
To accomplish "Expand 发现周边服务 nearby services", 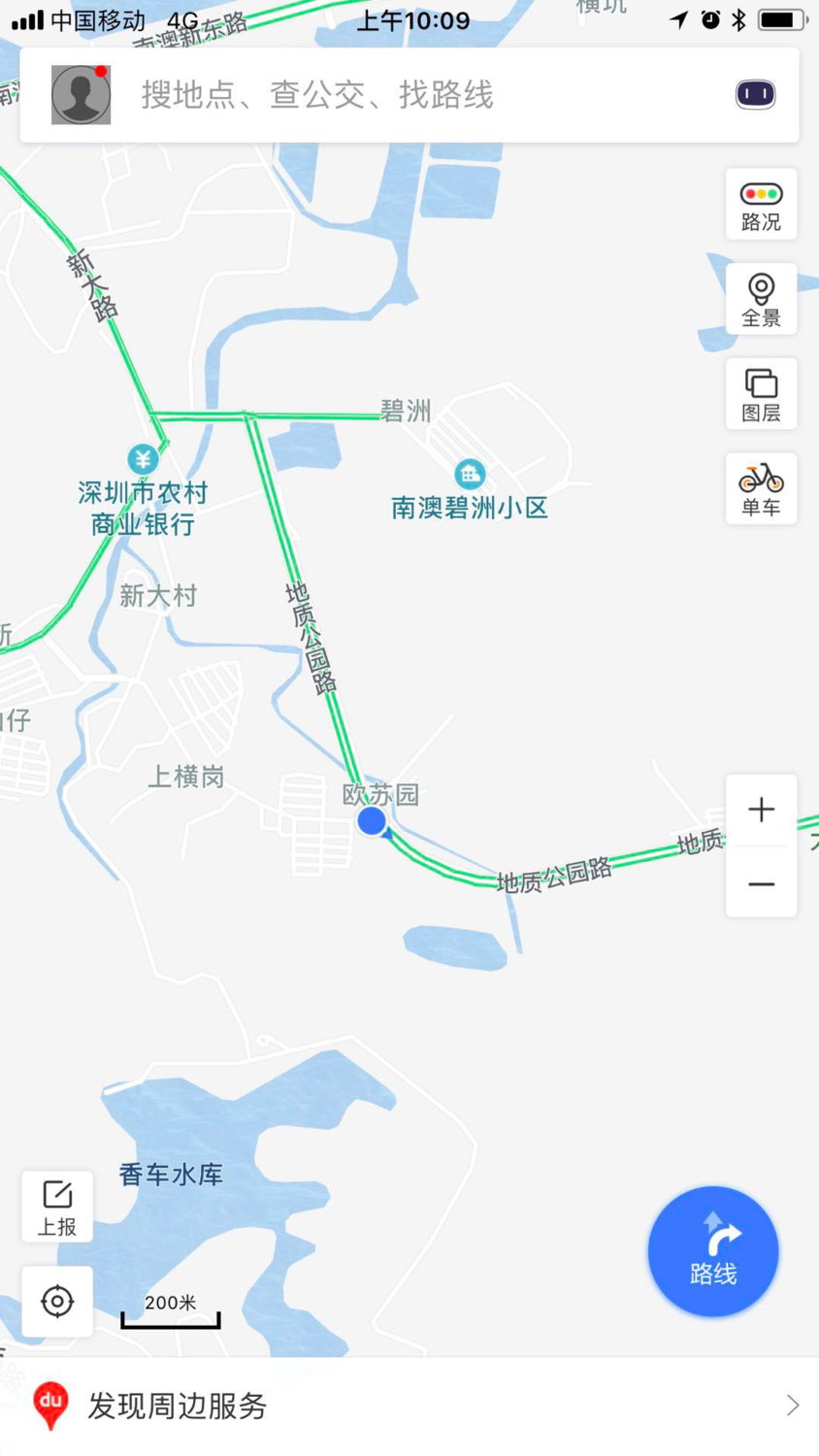I will click(409, 1406).
